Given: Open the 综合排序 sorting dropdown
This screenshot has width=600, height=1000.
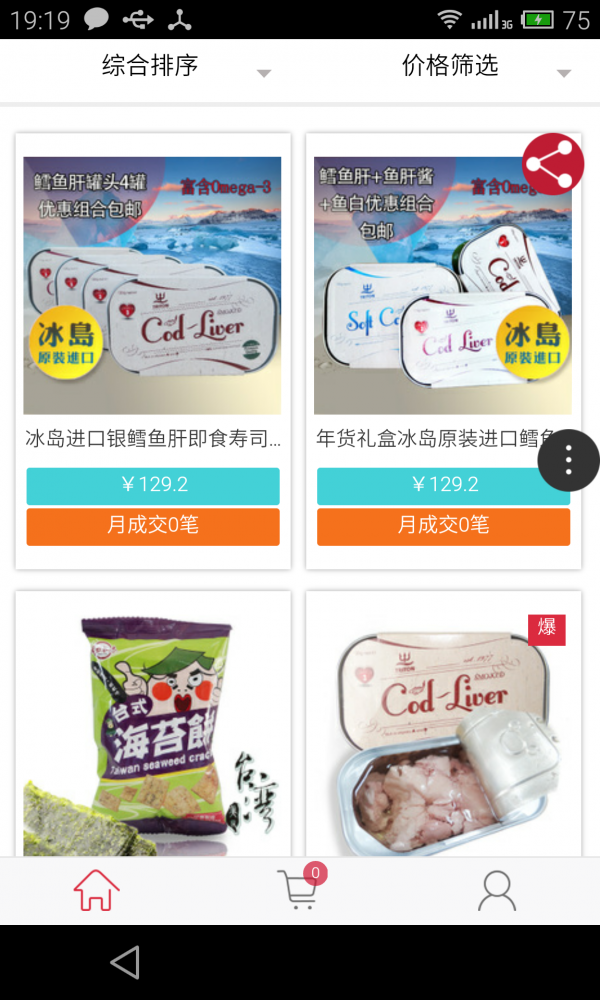Looking at the screenshot, I should (x=150, y=67).
